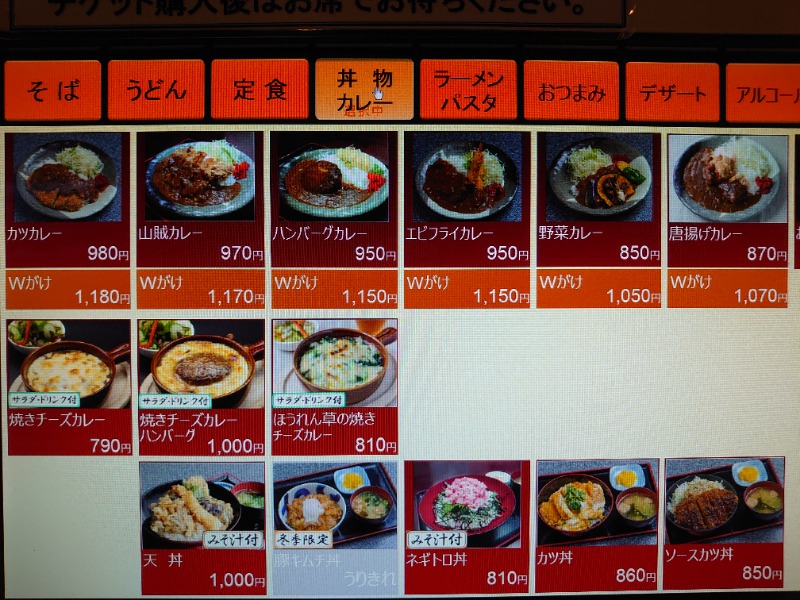Viewport: 800px width, 600px height.
Task: Open the おつまみ tab
Action: click(571, 93)
